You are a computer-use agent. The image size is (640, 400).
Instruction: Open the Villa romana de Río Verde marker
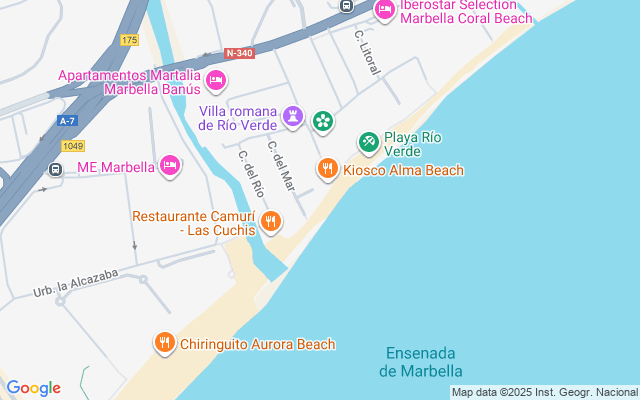pos(292,118)
